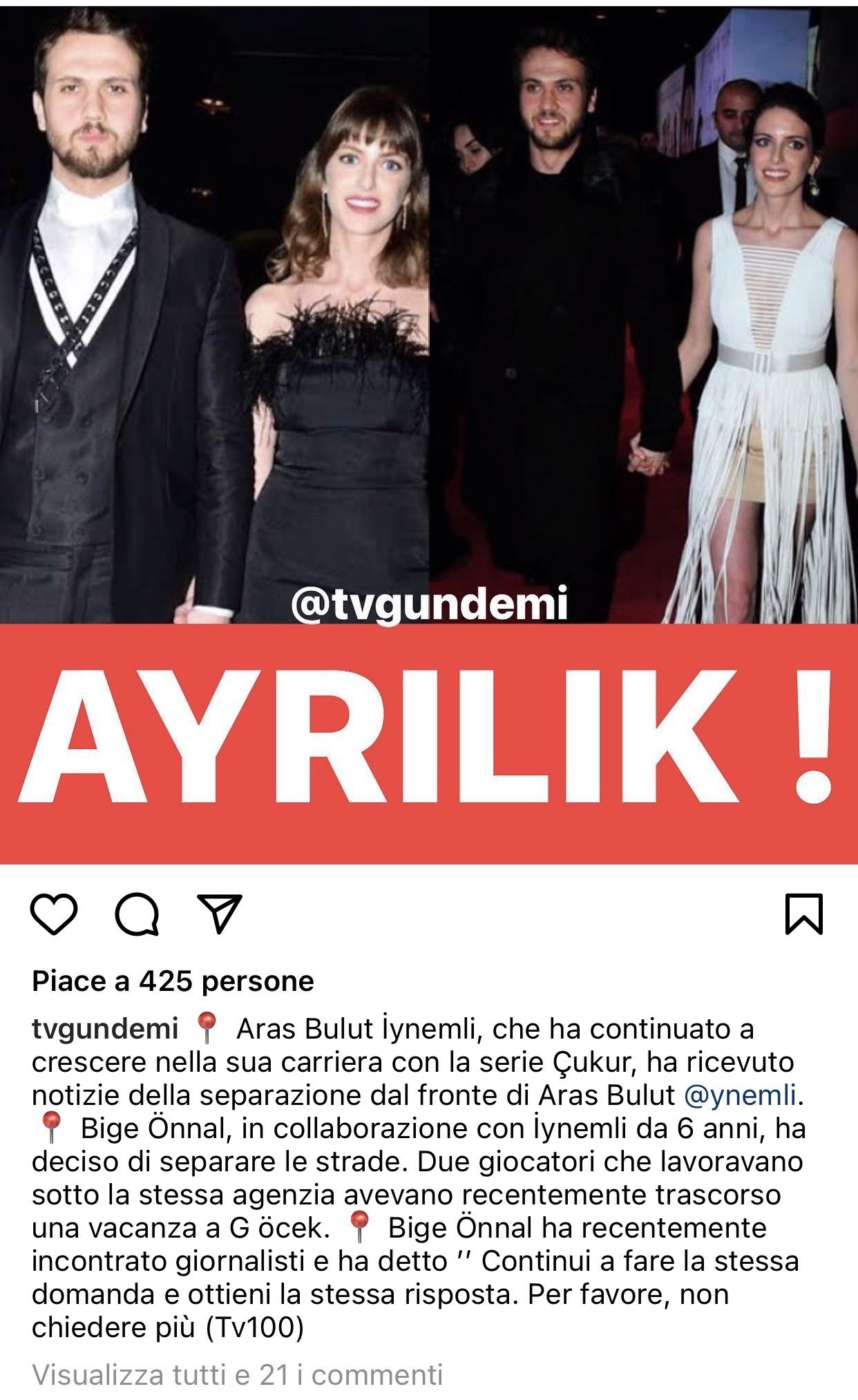The image size is (858, 1400).
Task: Share the post via paper plane icon
Action: pos(220,914)
